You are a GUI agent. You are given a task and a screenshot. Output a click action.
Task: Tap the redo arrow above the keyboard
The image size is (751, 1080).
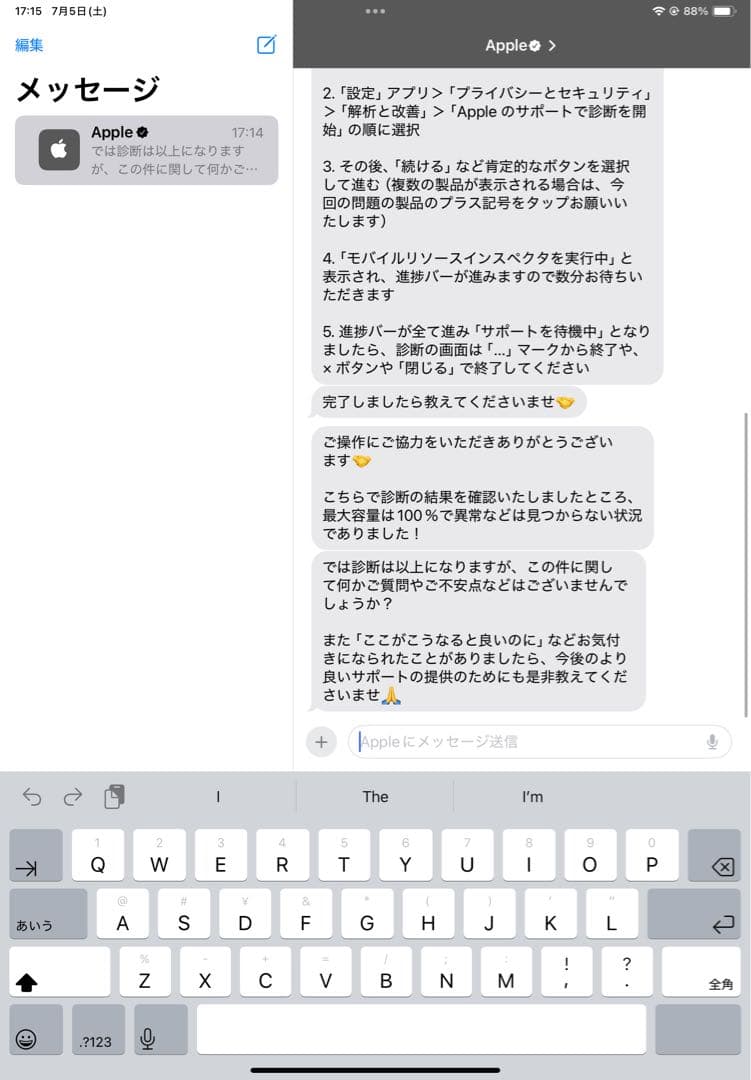73,796
